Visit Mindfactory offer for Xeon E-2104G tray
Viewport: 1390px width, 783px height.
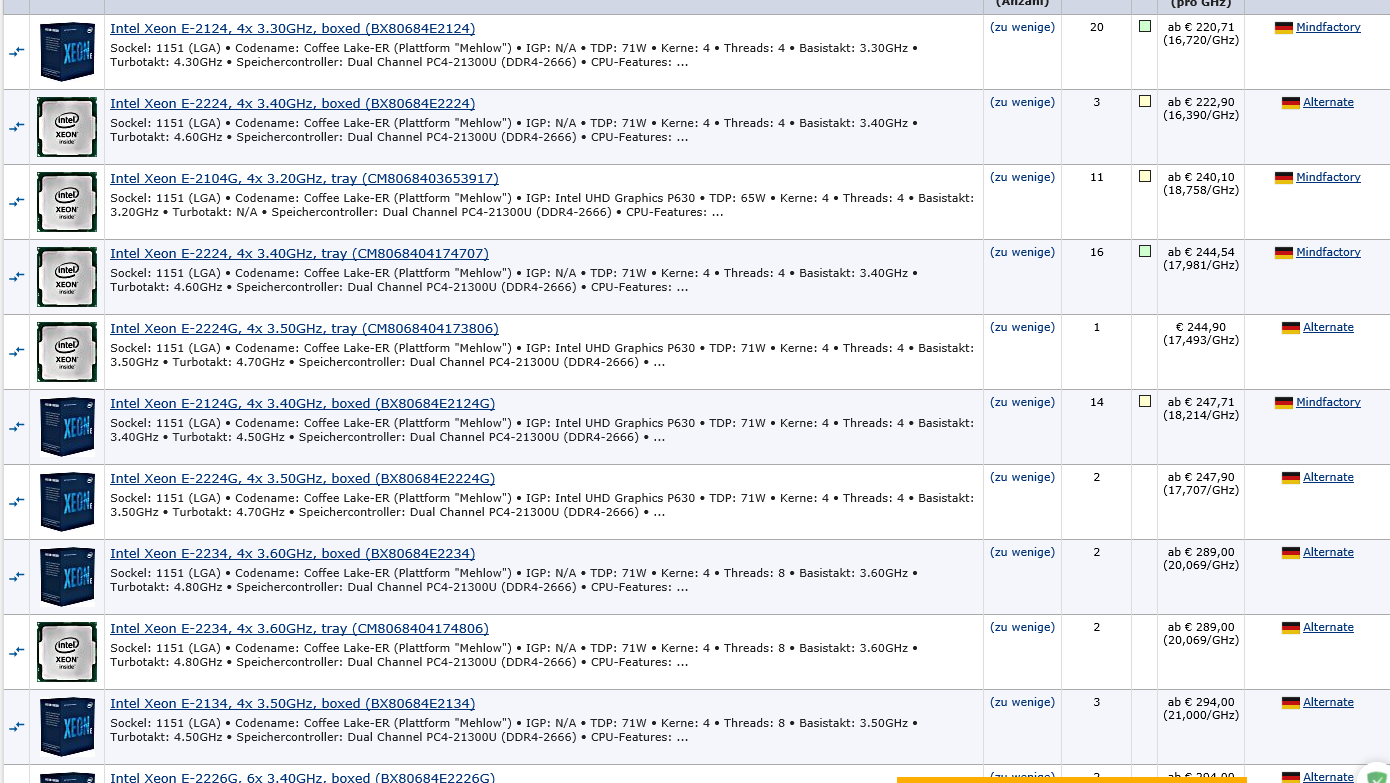(1327, 178)
